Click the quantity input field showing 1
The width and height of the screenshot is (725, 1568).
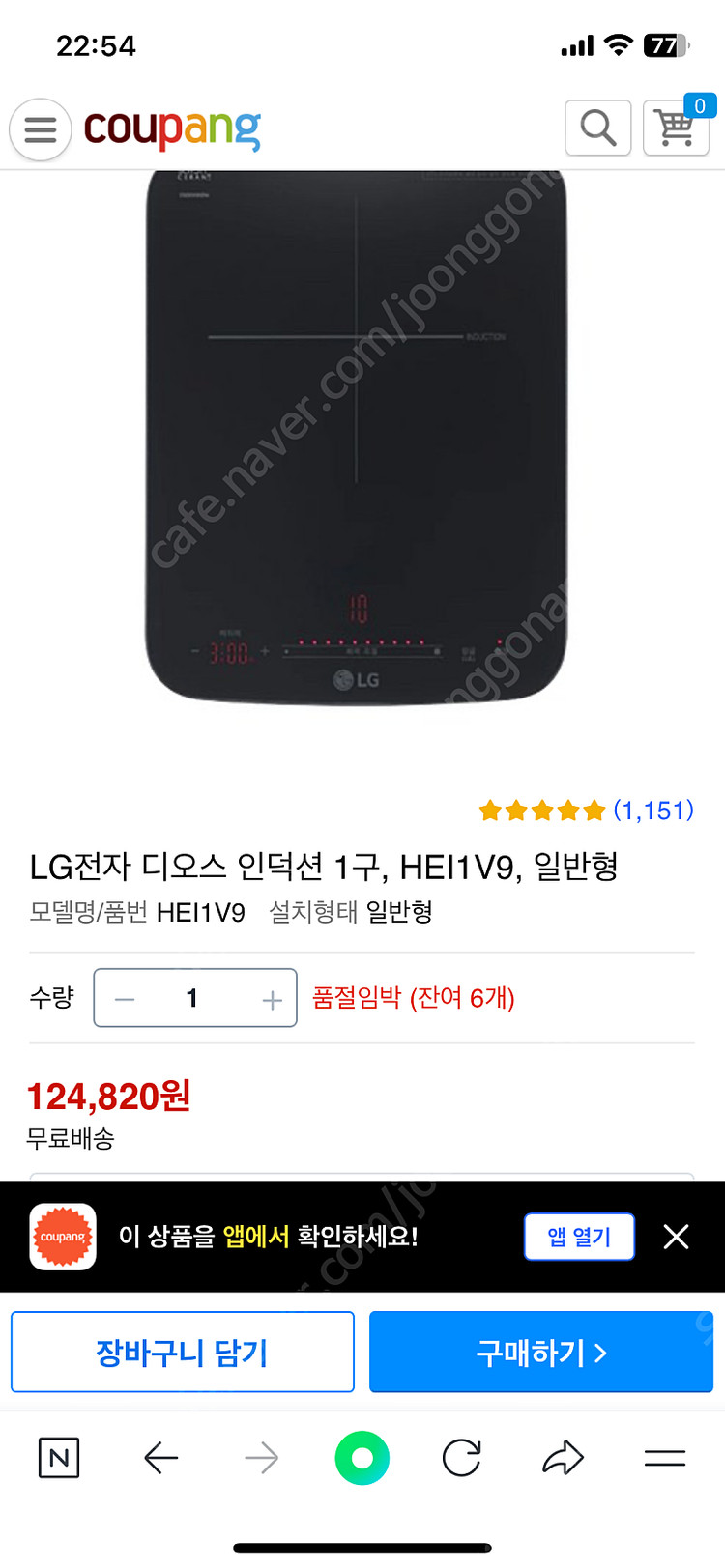pos(194,997)
